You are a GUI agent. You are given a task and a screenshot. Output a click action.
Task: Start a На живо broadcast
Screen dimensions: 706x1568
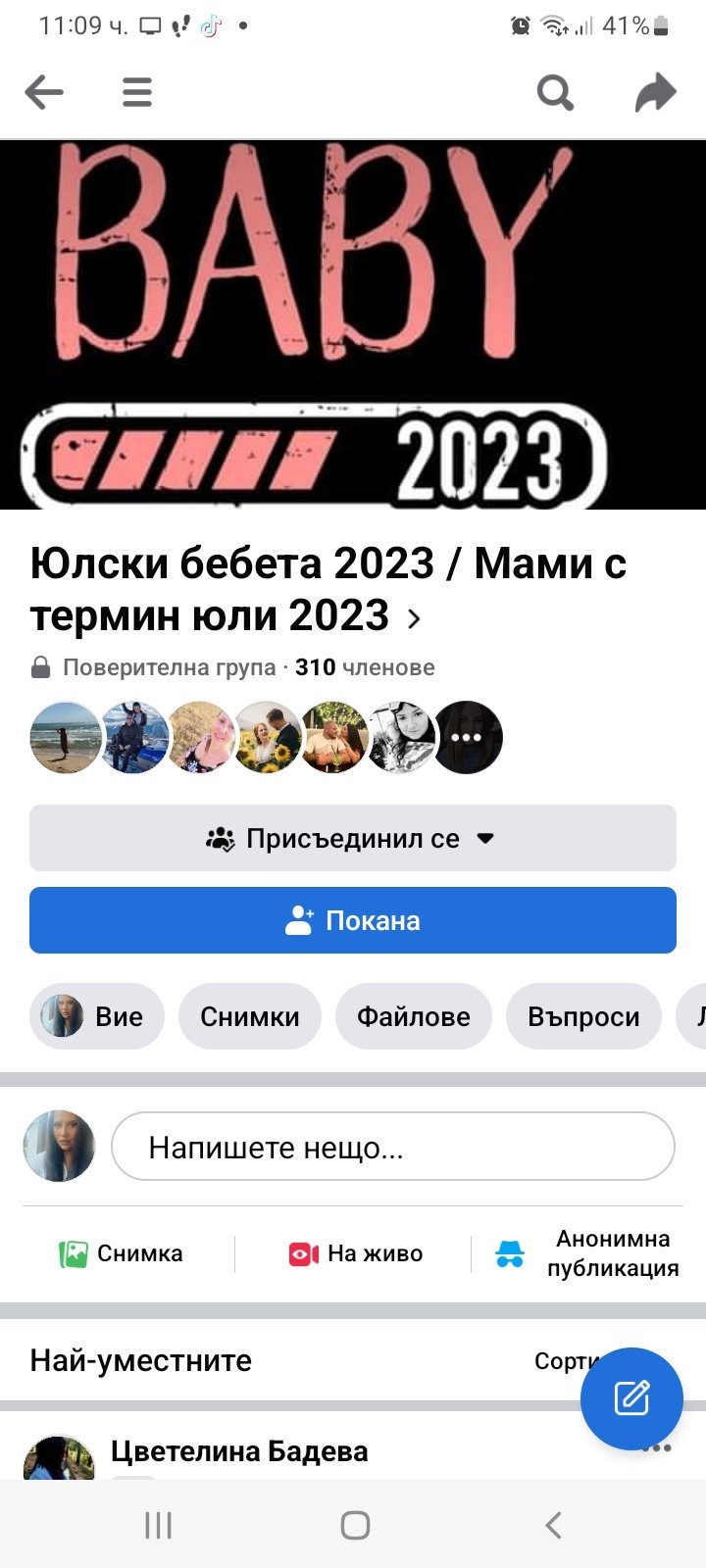355,1253
